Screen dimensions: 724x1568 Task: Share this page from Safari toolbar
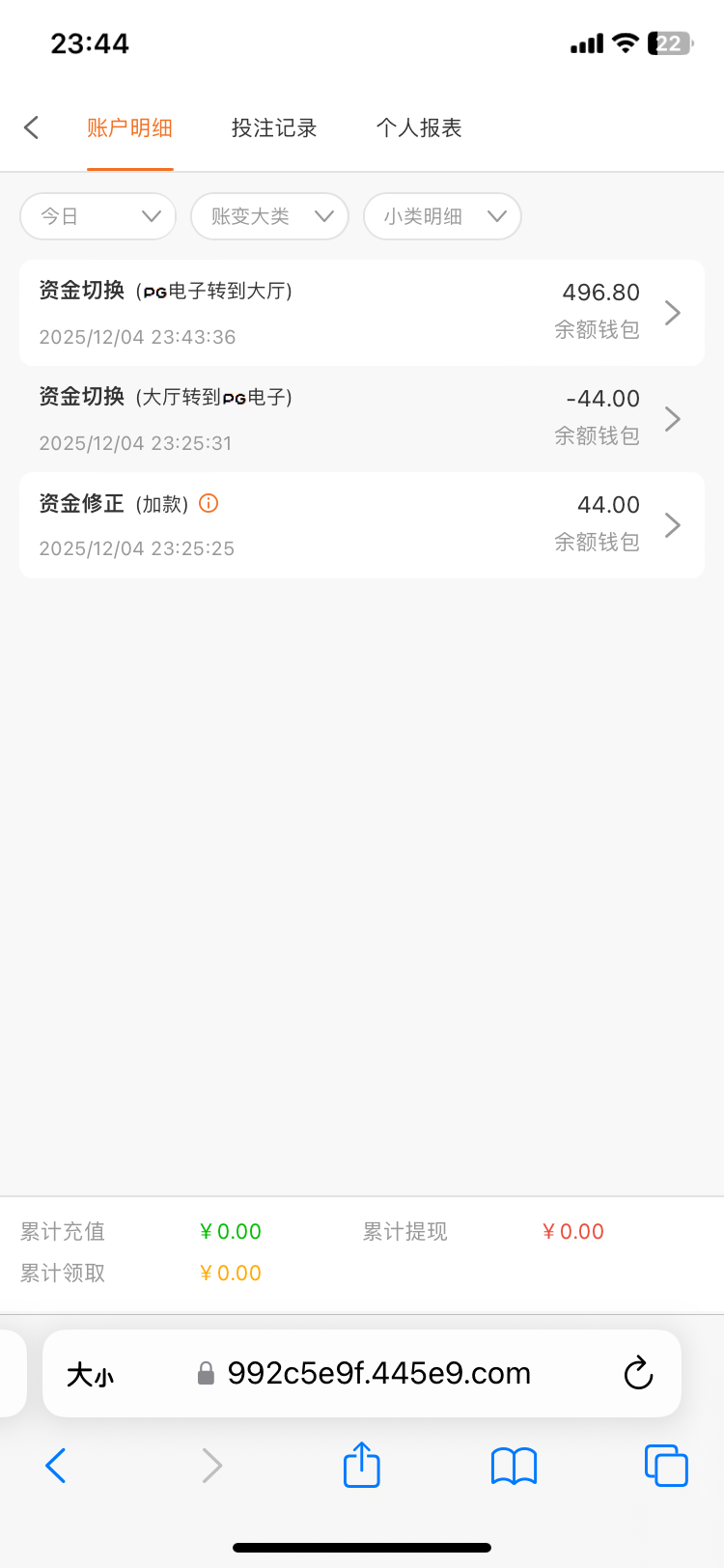[x=362, y=1465]
